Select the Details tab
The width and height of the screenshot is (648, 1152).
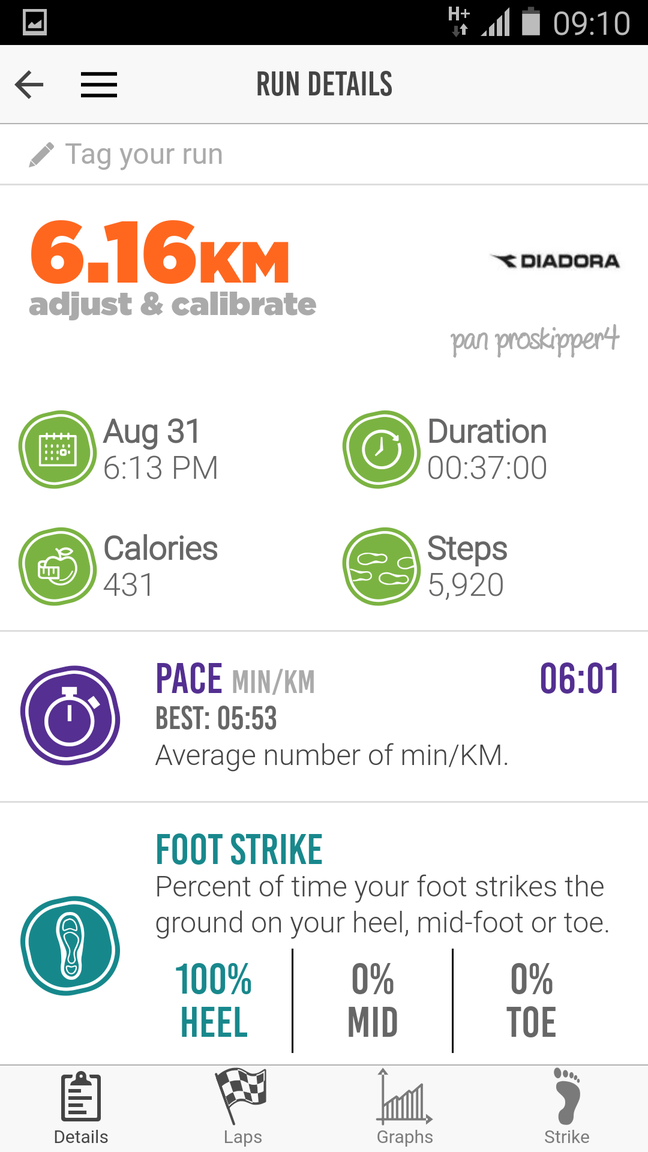81,1107
